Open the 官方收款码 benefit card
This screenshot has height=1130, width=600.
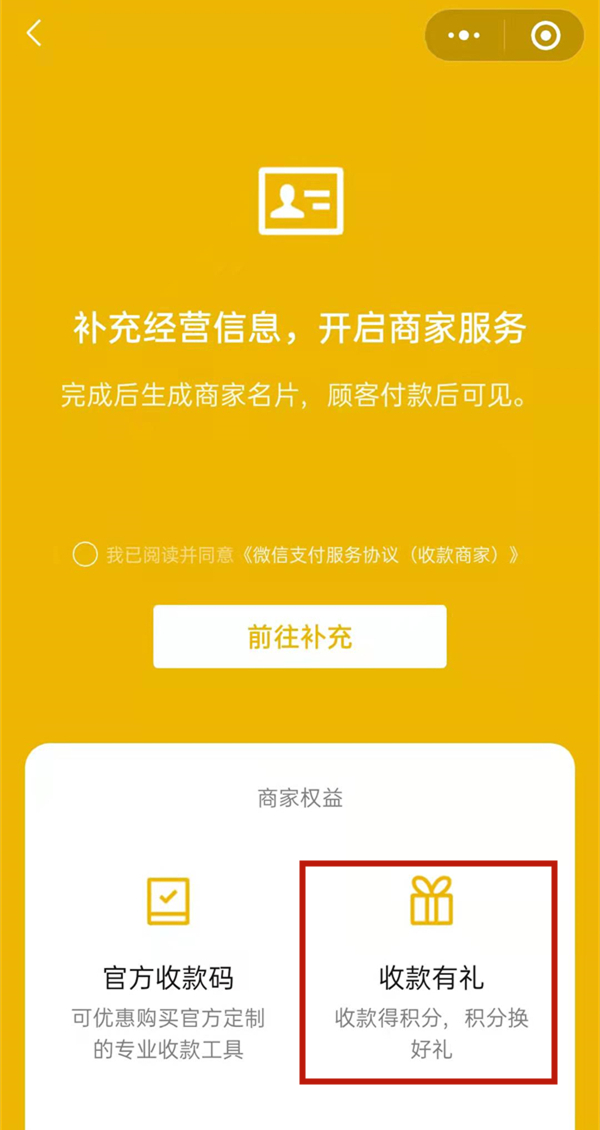click(168, 970)
